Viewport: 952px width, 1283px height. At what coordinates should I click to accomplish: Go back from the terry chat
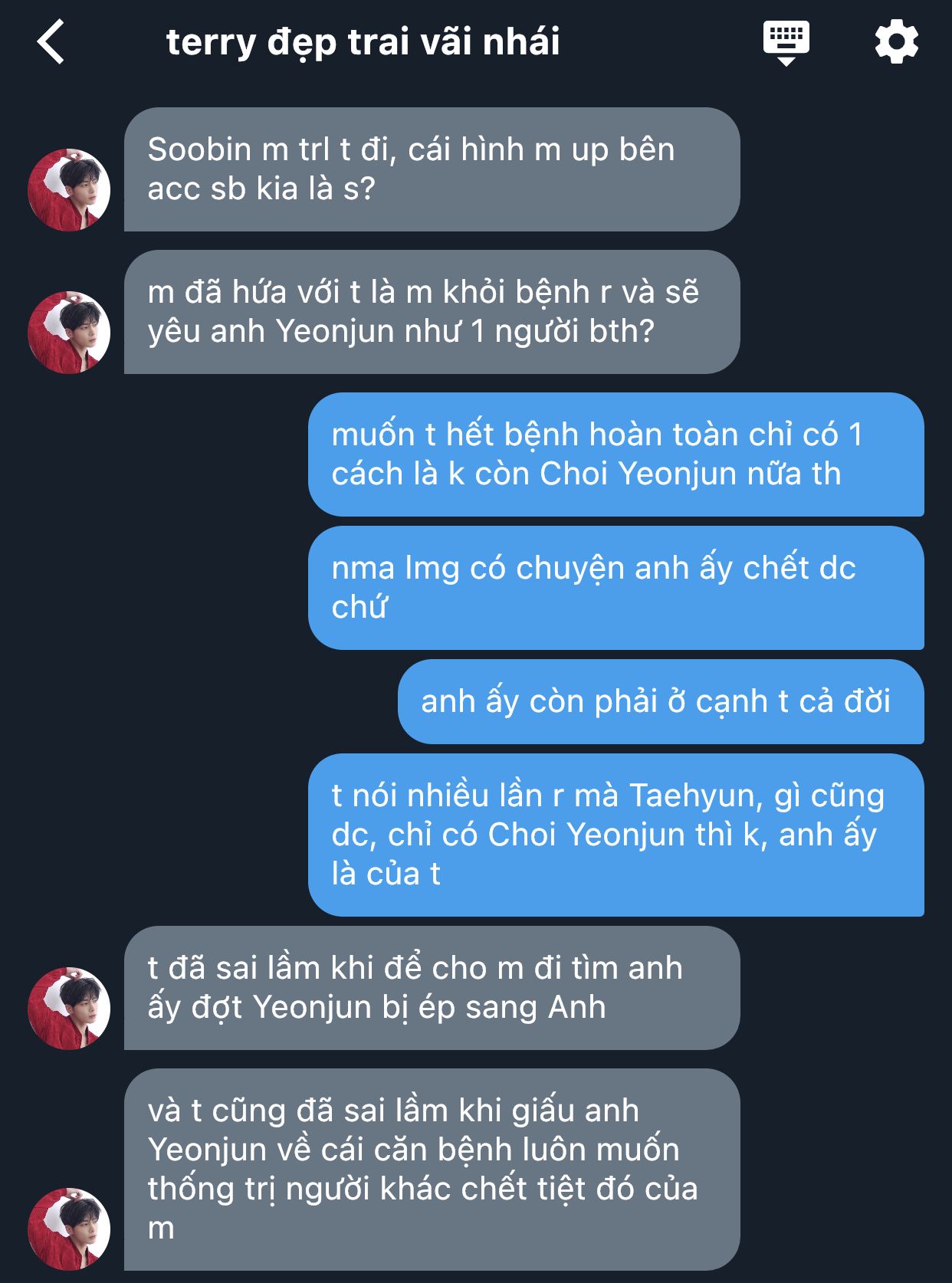click(x=51, y=42)
